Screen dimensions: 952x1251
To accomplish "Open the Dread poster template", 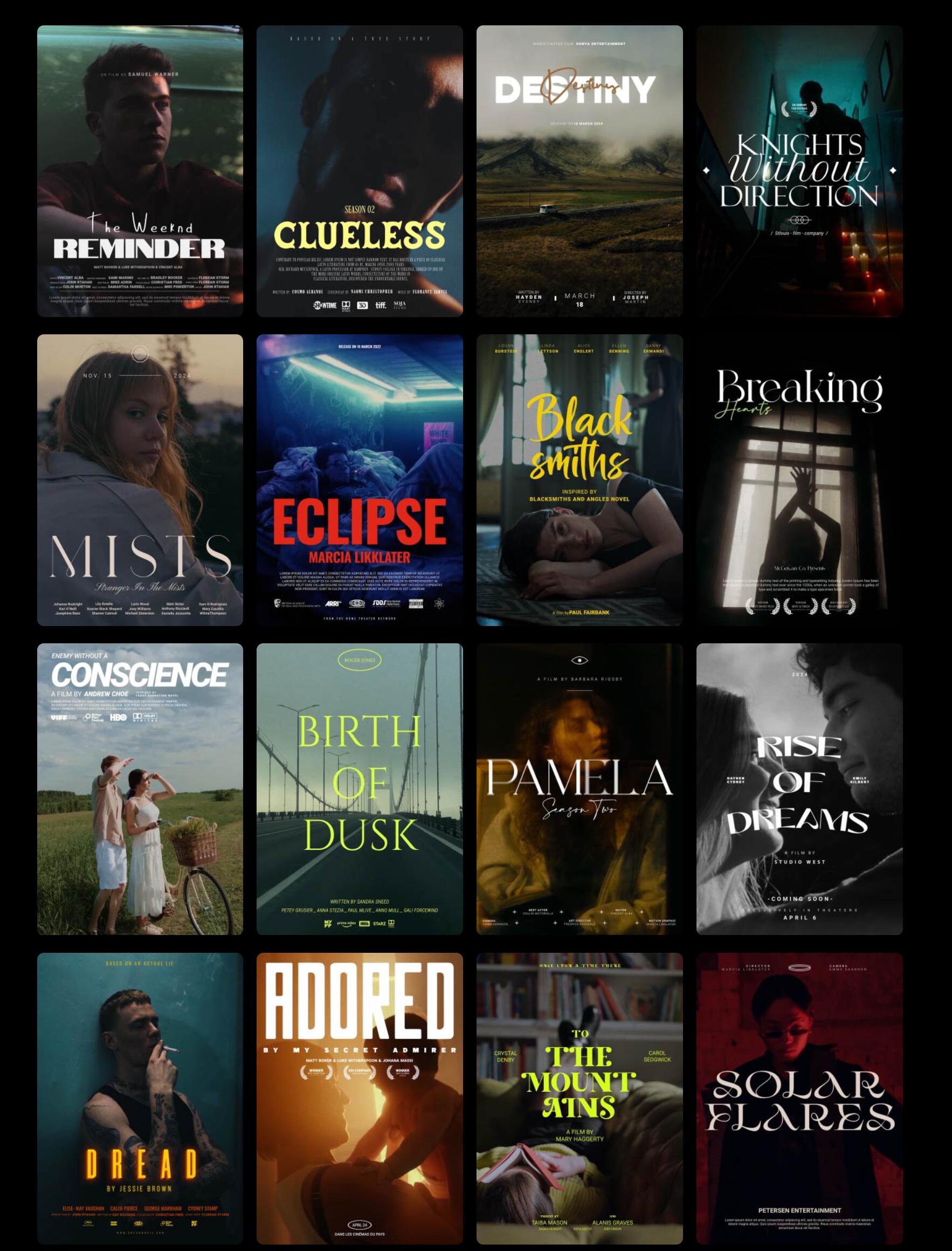I will pos(140,1098).
